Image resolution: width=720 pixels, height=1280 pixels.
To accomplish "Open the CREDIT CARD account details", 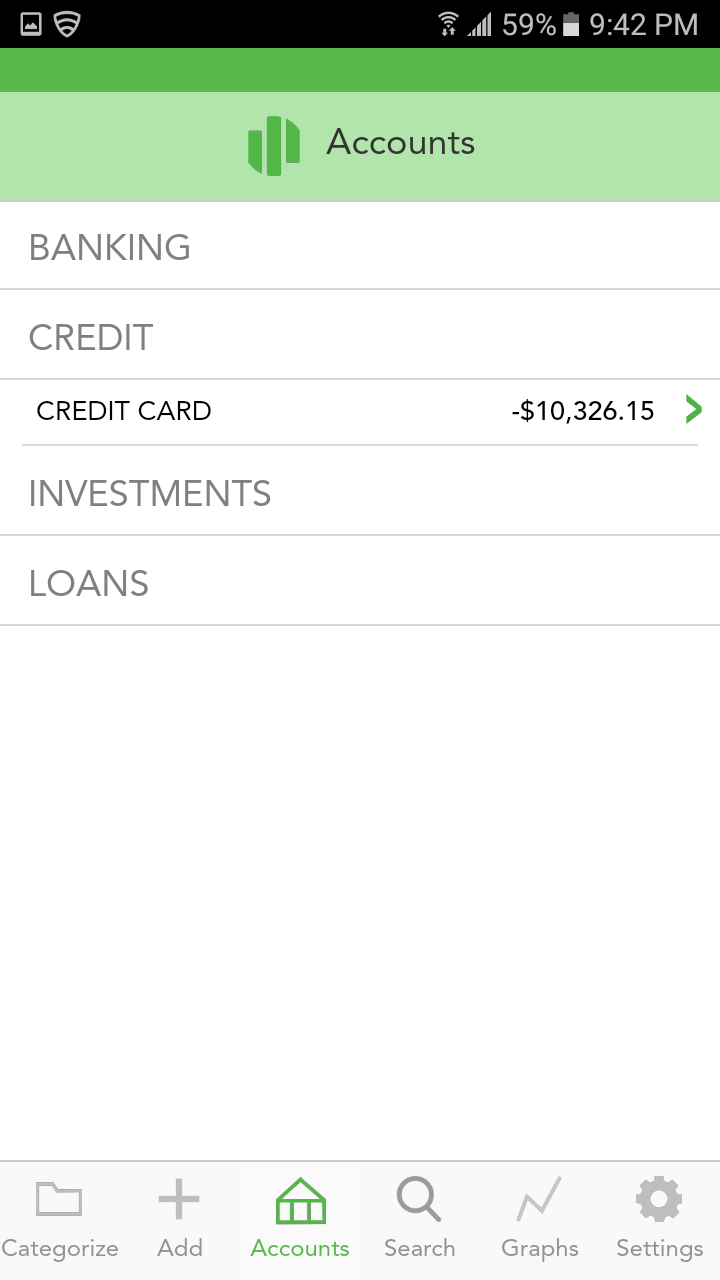I will [x=360, y=411].
